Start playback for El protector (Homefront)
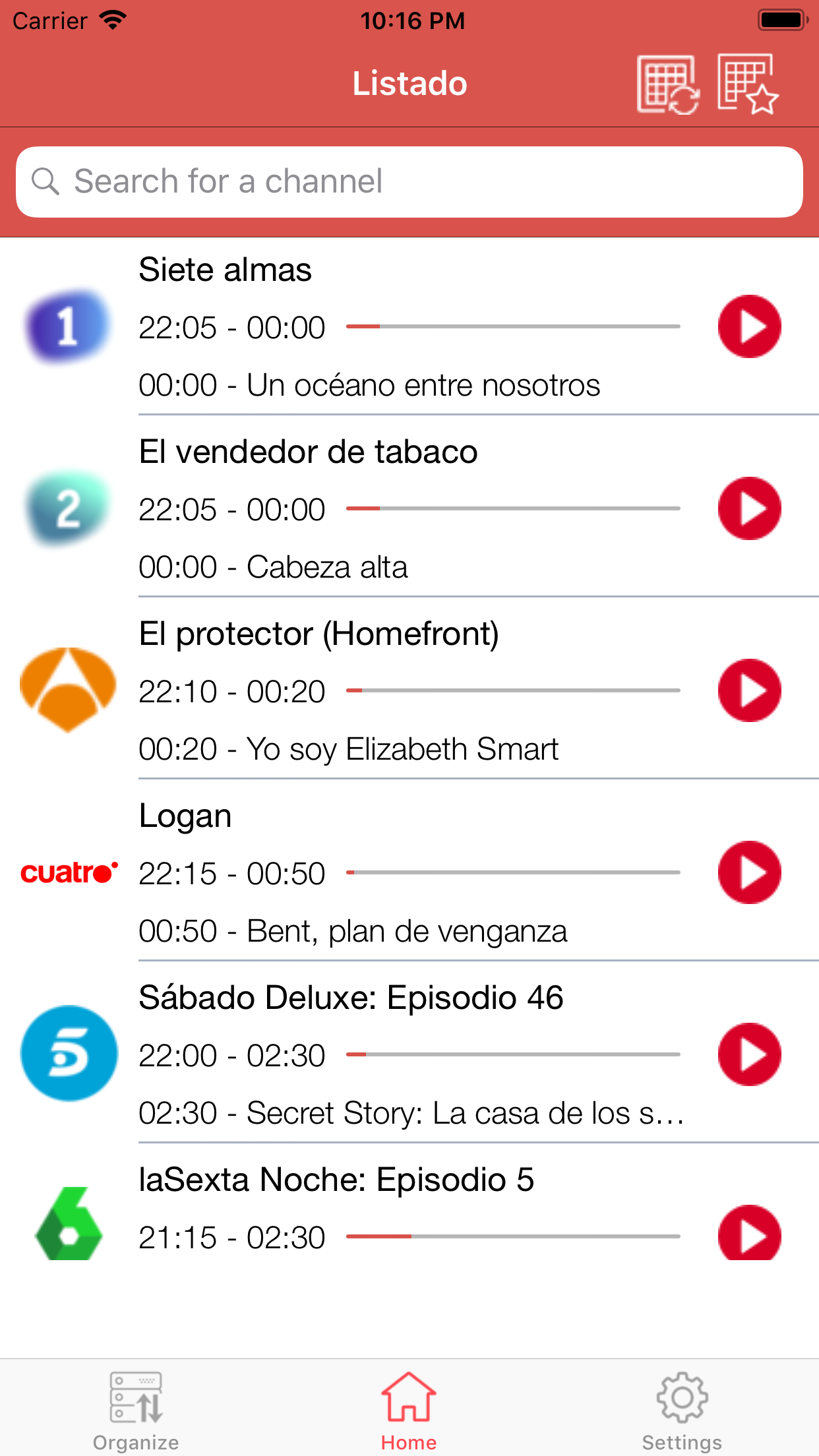 click(x=749, y=691)
